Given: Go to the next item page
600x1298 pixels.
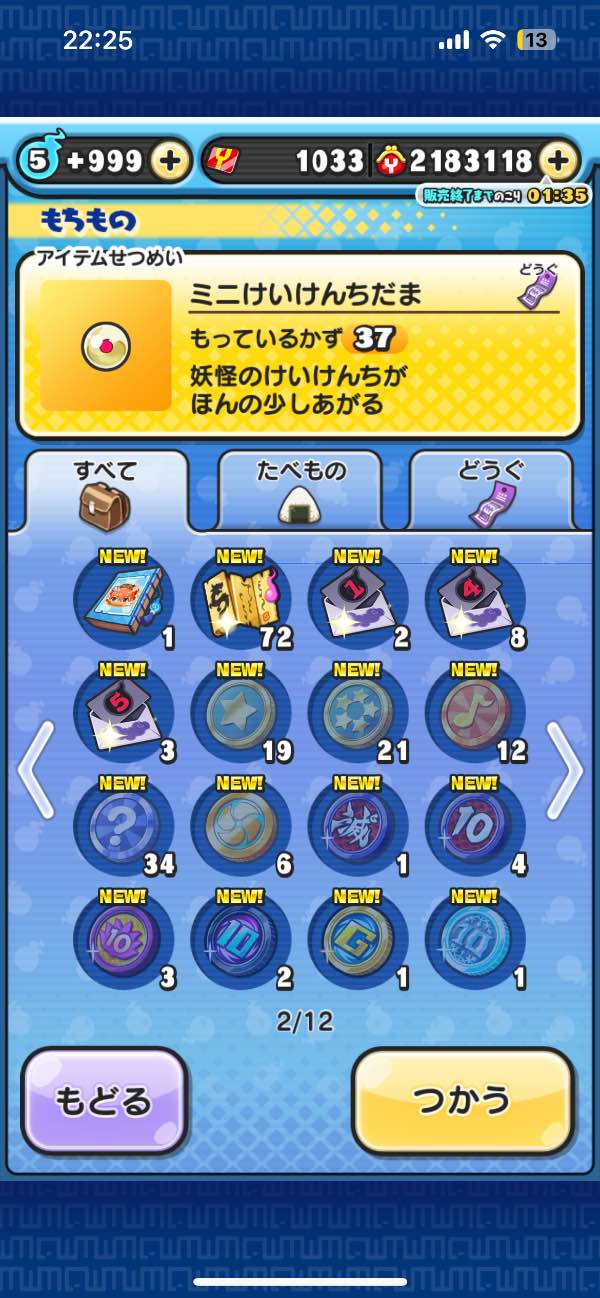Looking at the screenshot, I should pyautogui.click(x=565, y=770).
